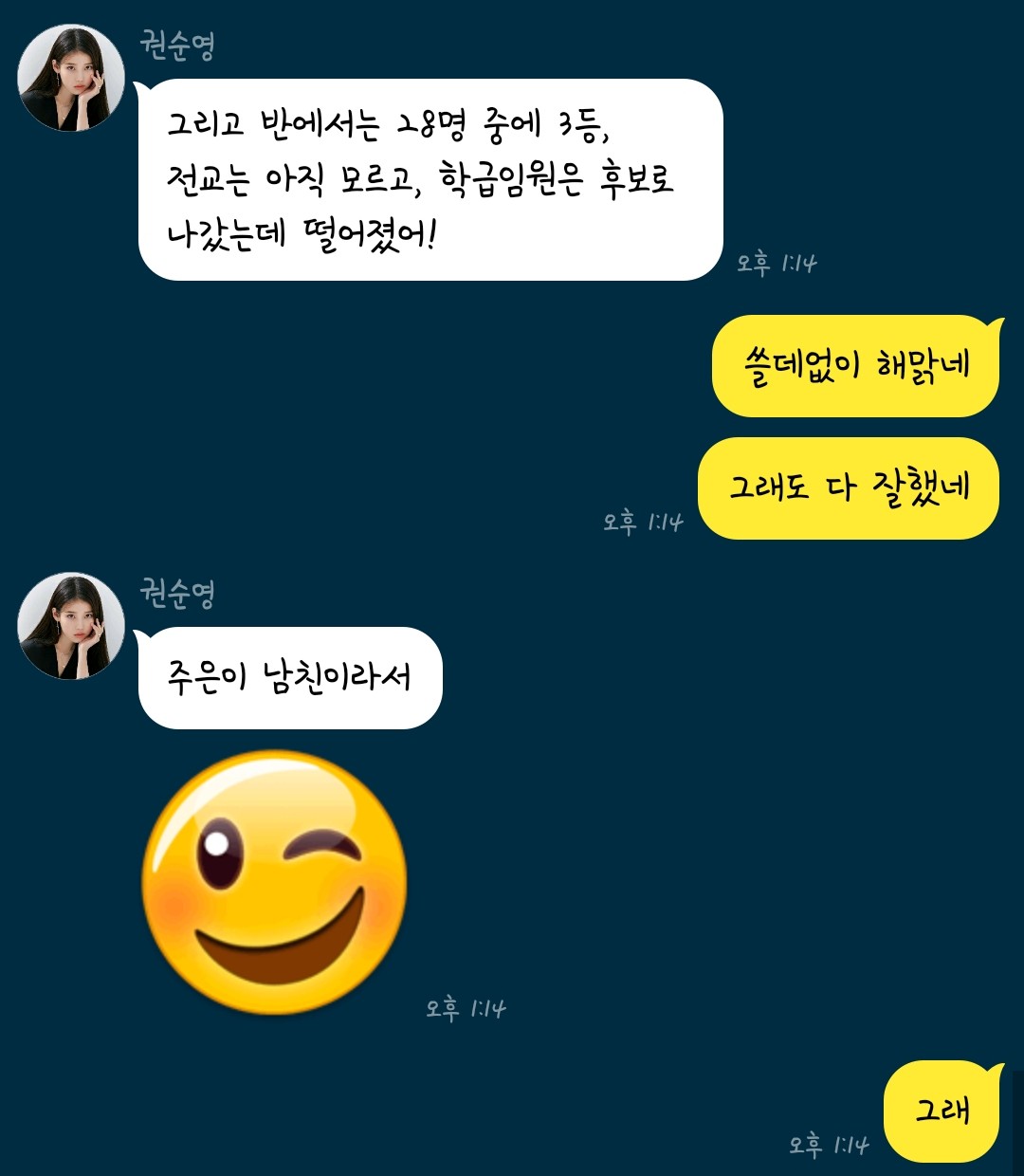
Task: View the winking emoticon sticker
Action: click(x=275, y=882)
